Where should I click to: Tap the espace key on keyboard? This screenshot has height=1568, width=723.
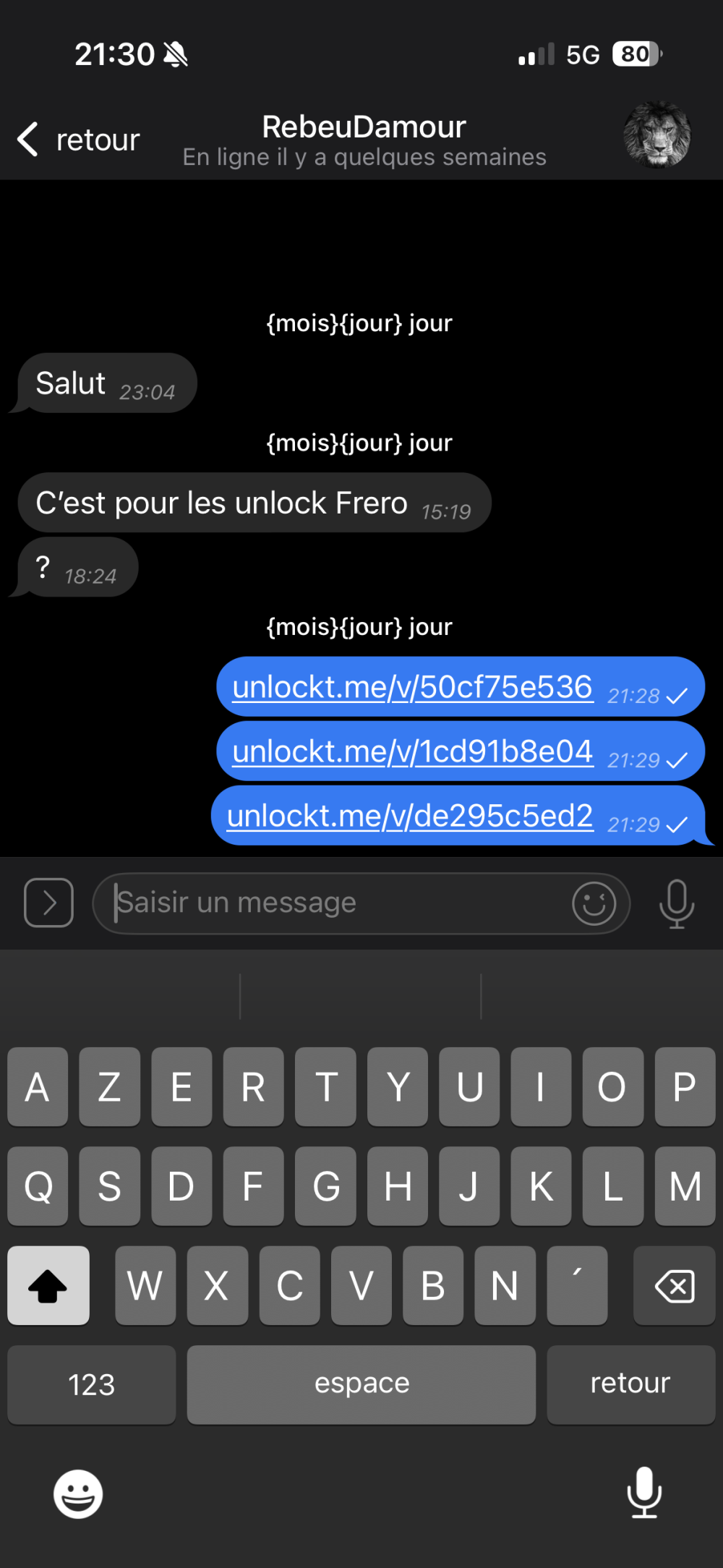[x=361, y=1384]
